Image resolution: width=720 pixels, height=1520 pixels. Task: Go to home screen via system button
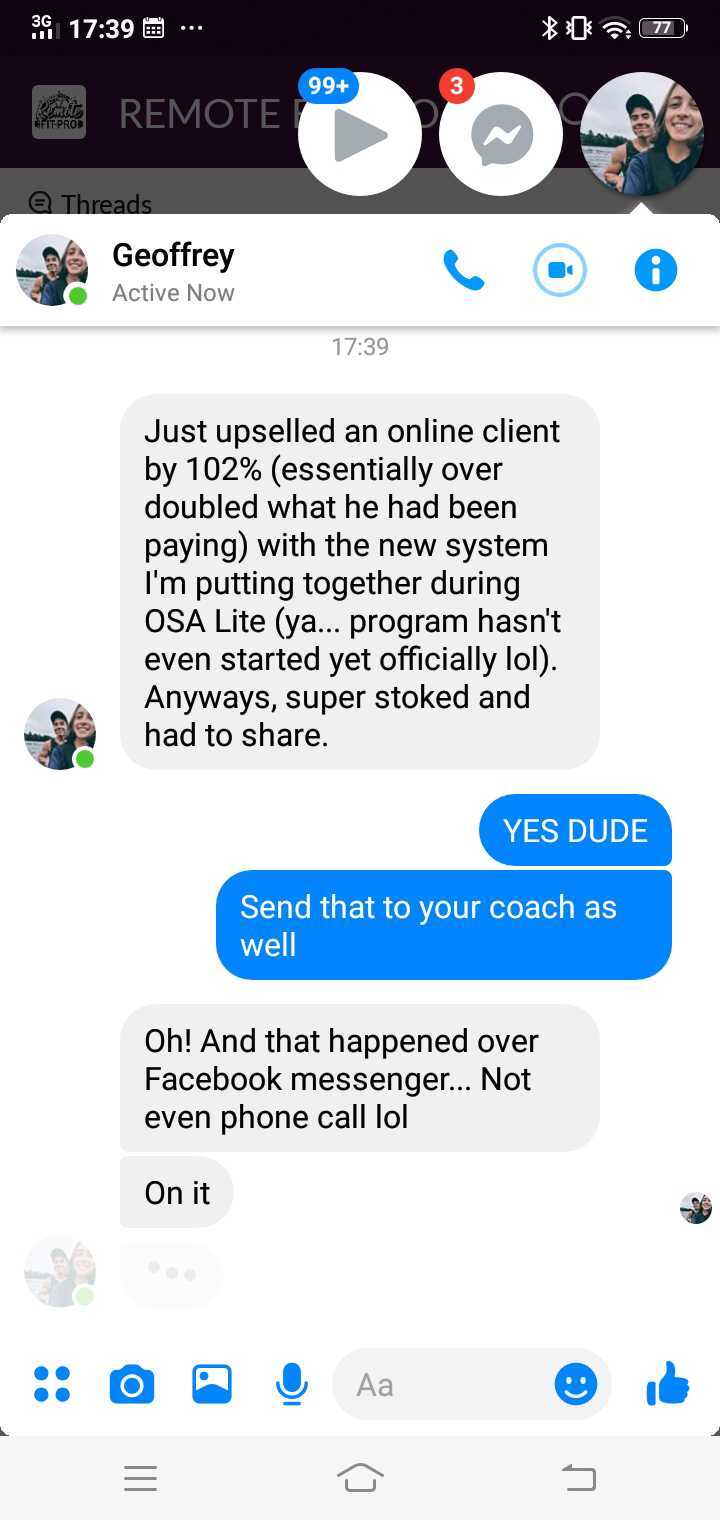(x=360, y=1477)
